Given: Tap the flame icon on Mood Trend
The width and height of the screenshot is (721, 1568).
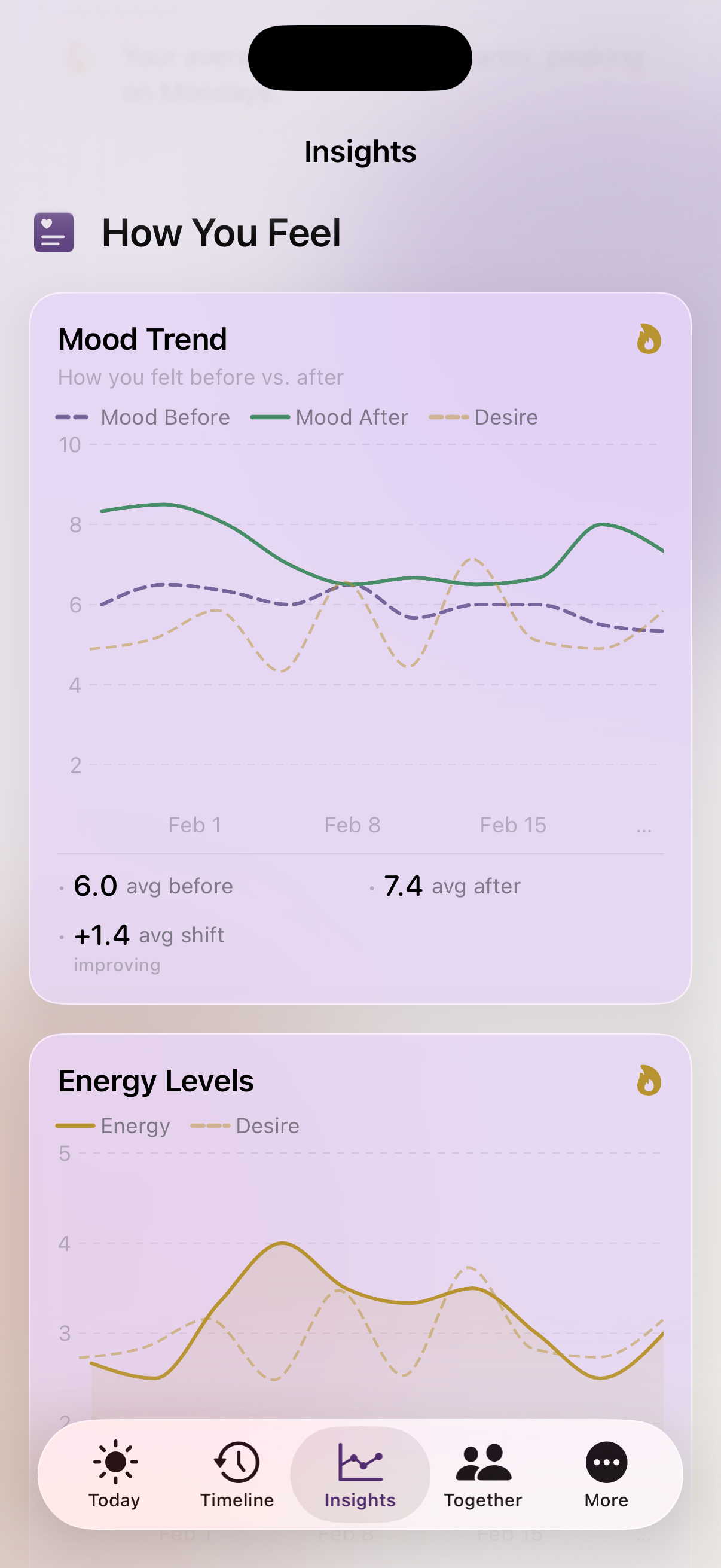Looking at the screenshot, I should coord(649,339).
